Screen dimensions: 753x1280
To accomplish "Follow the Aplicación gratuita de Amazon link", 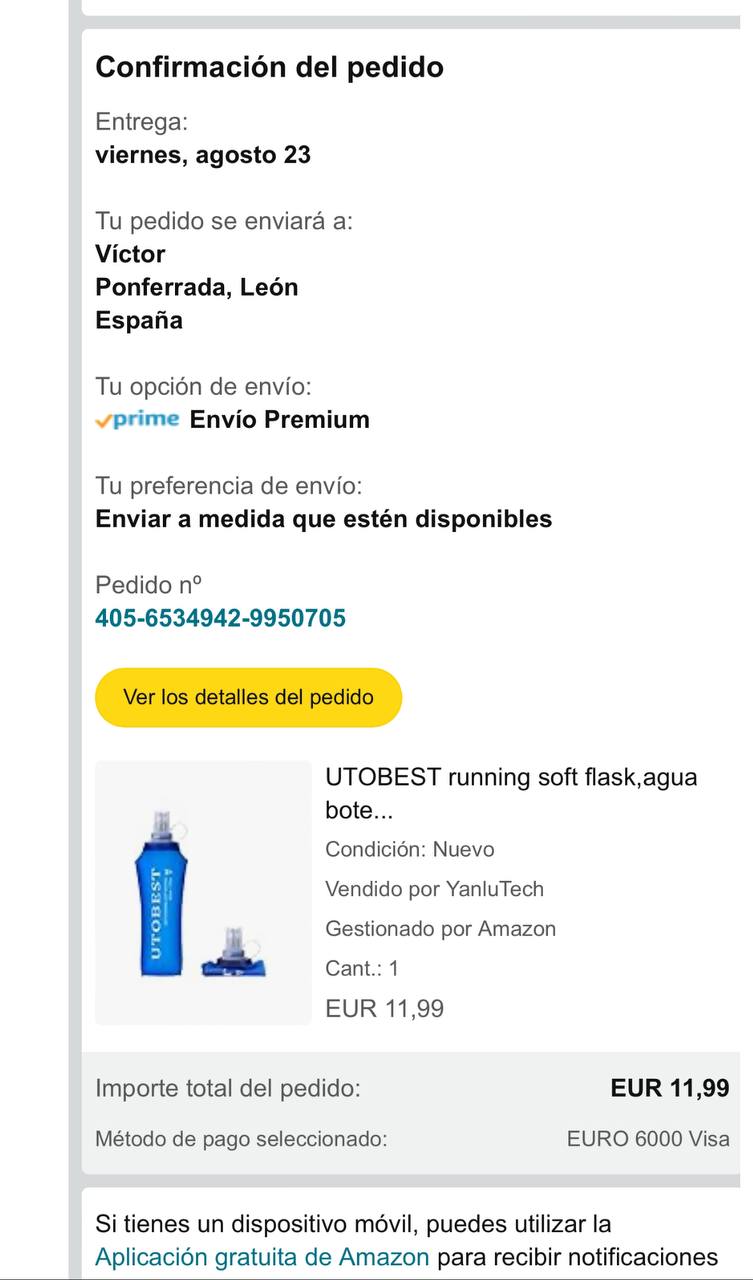I will [x=262, y=1256].
